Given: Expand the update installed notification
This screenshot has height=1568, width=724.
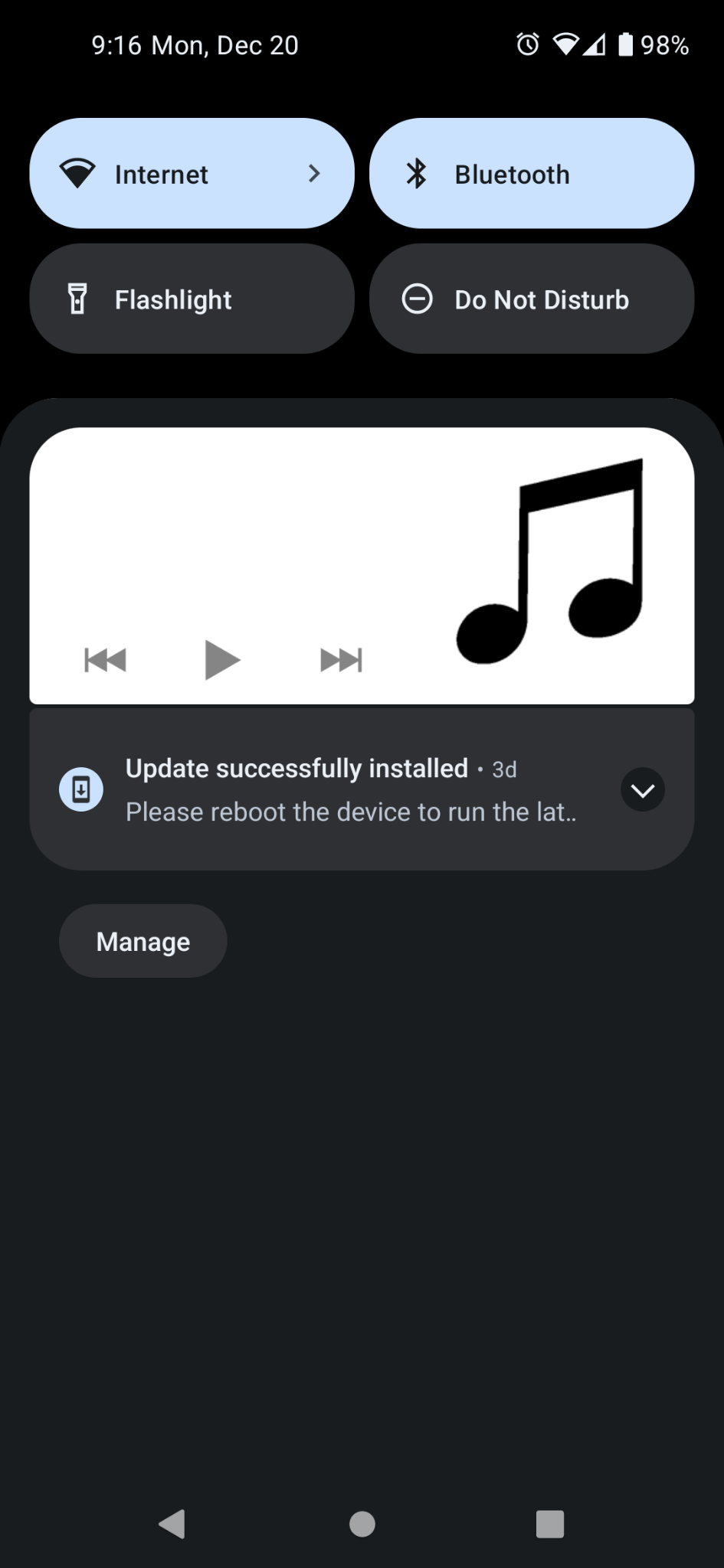Looking at the screenshot, I should 642,790.
